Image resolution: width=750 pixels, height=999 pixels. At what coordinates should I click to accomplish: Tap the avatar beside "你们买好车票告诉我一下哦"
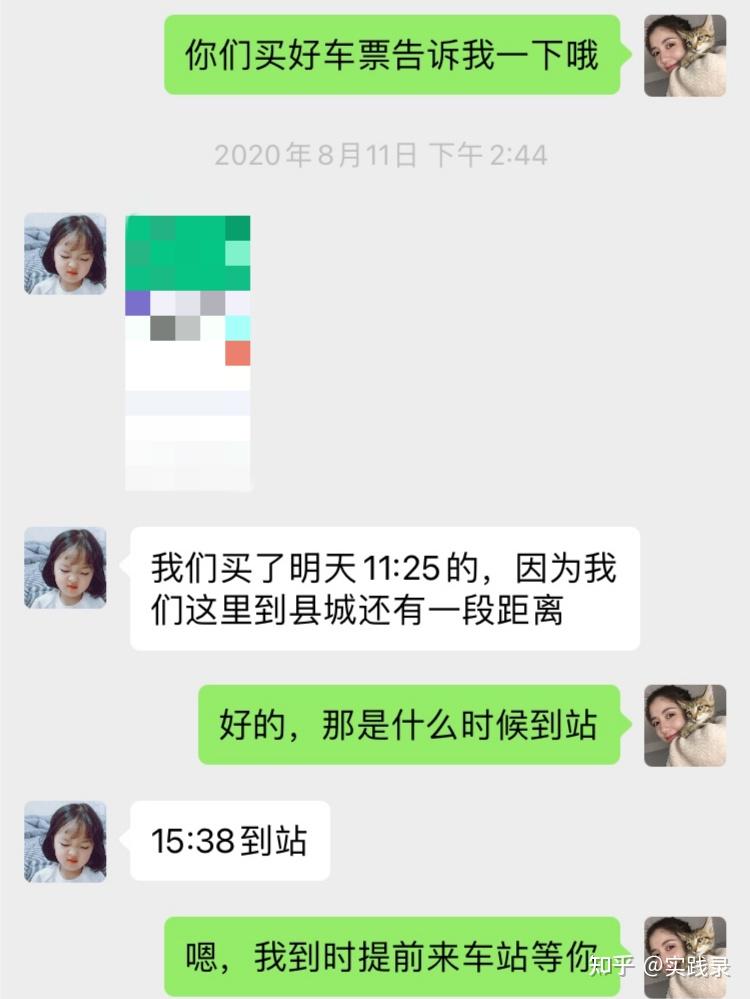[684, 56]
